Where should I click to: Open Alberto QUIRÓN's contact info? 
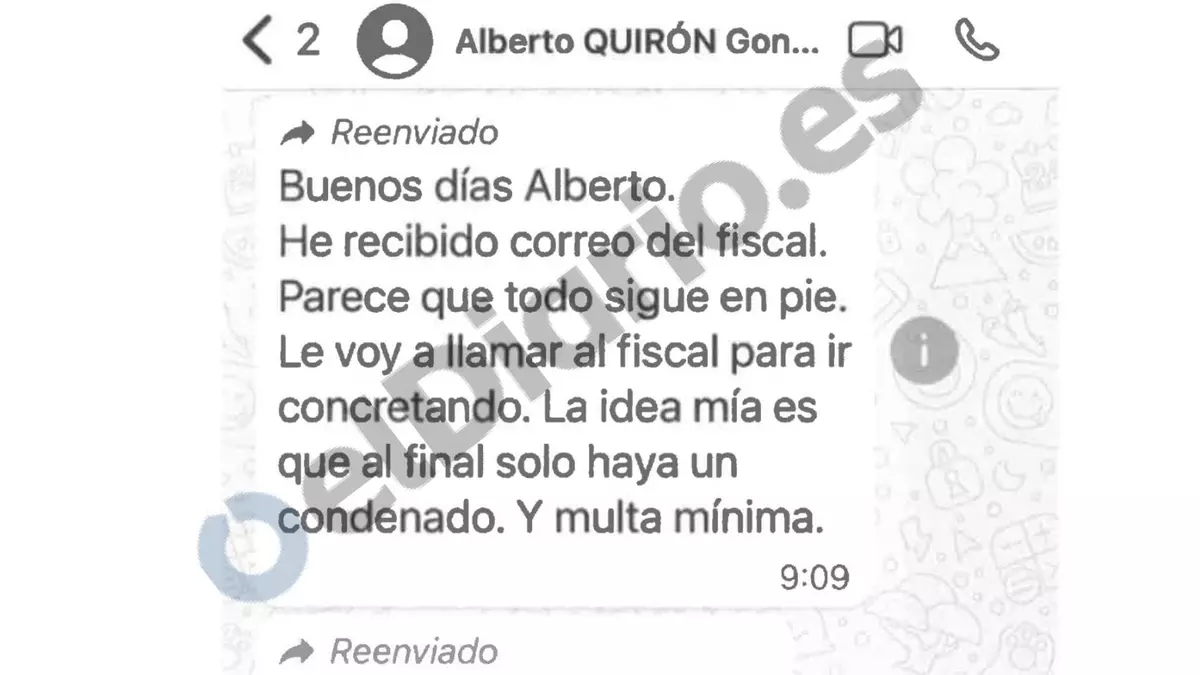click(637, 42)
